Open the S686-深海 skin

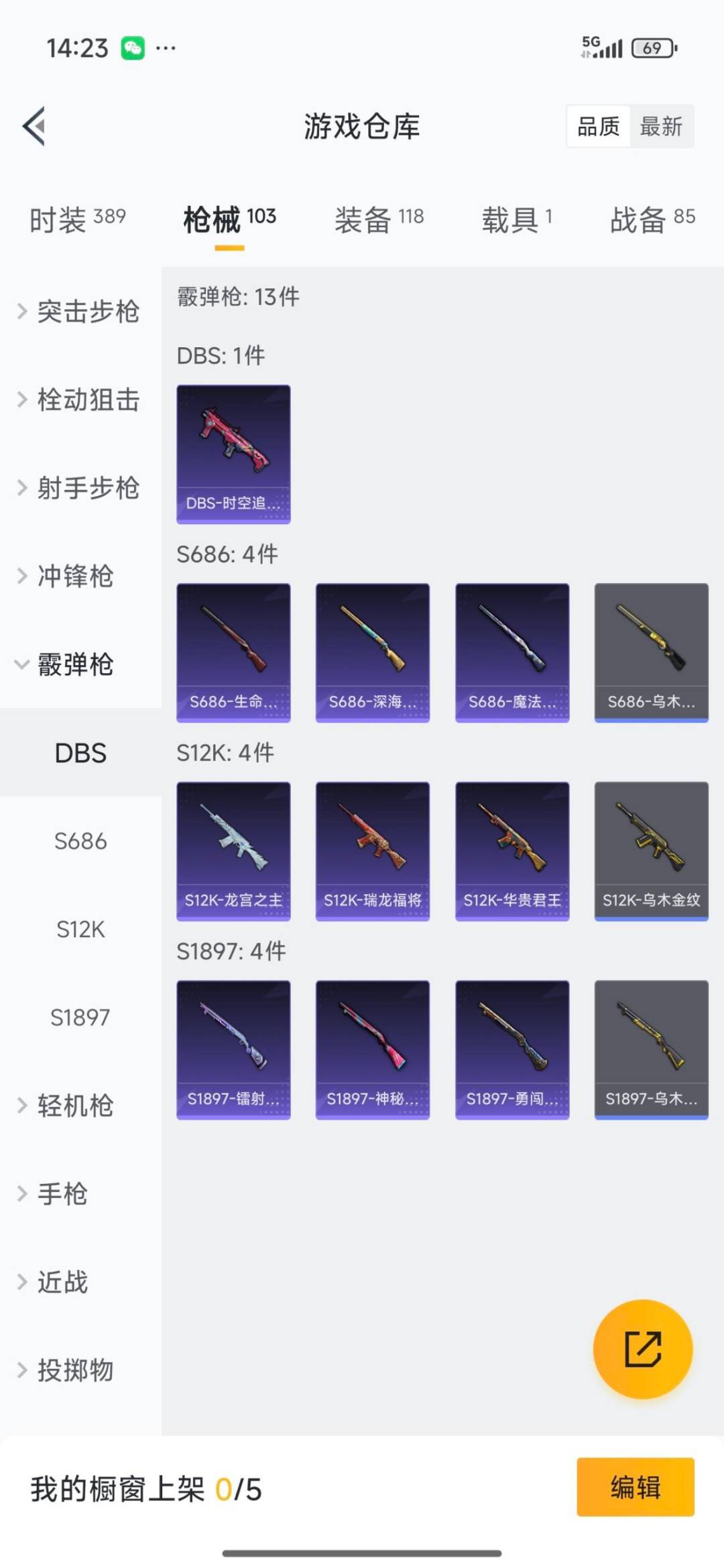[373, 652]
